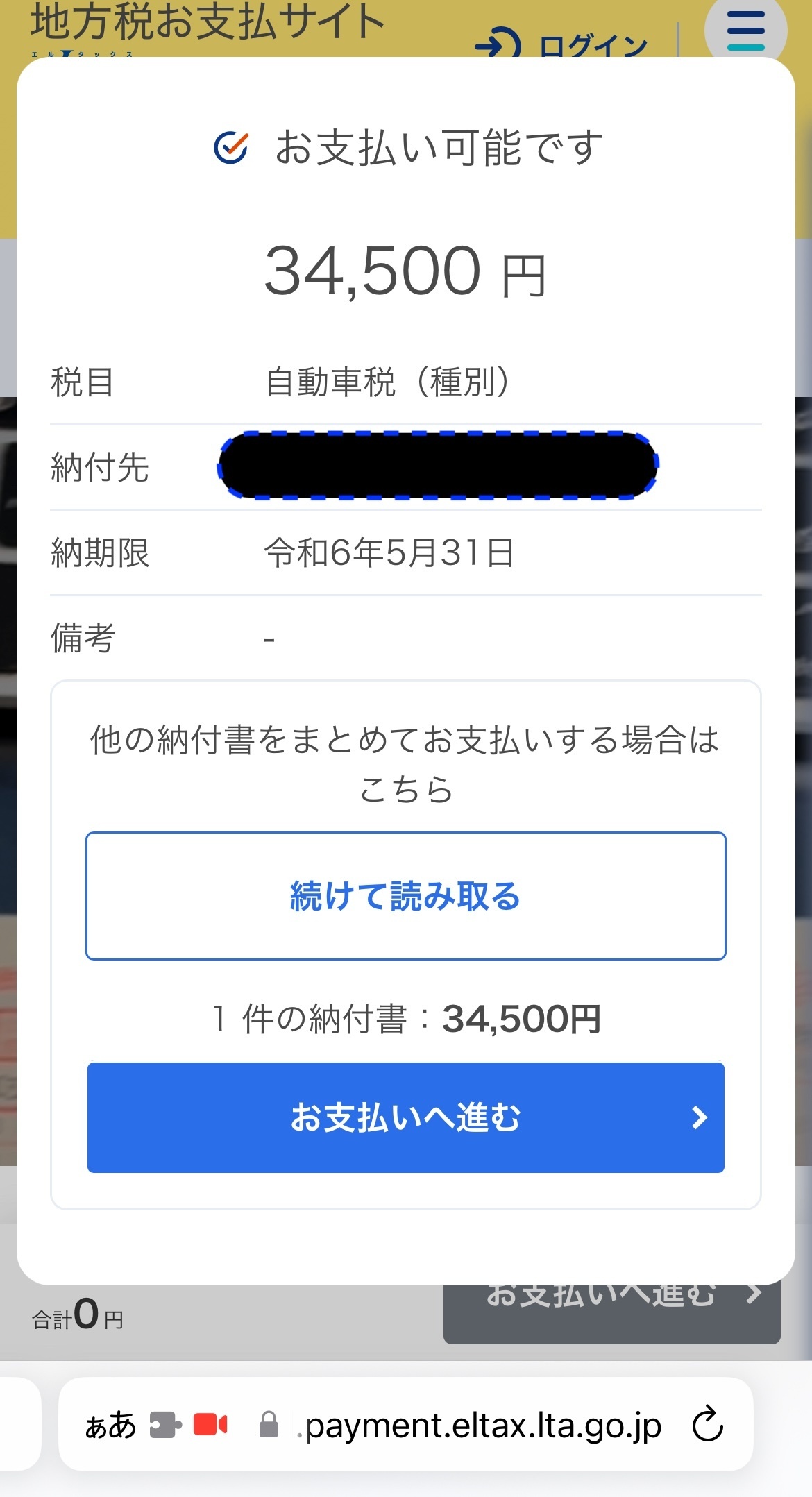Viewport: 812px width, 1497px height.
Task: Open the ぁあ text-size and page menu
Action: (x=110, y=1426)
